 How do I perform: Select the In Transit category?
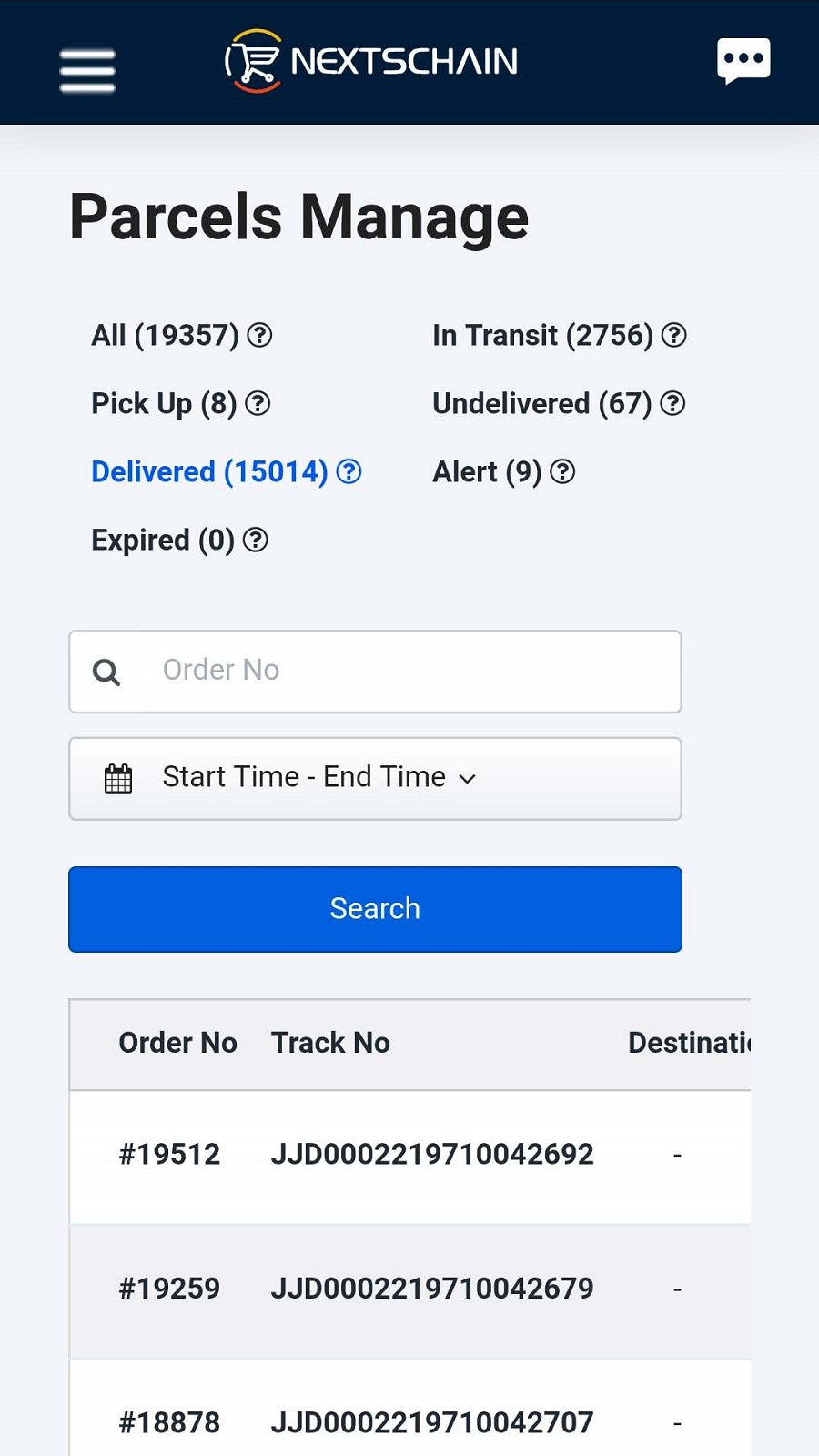click(x=542, y=336)
